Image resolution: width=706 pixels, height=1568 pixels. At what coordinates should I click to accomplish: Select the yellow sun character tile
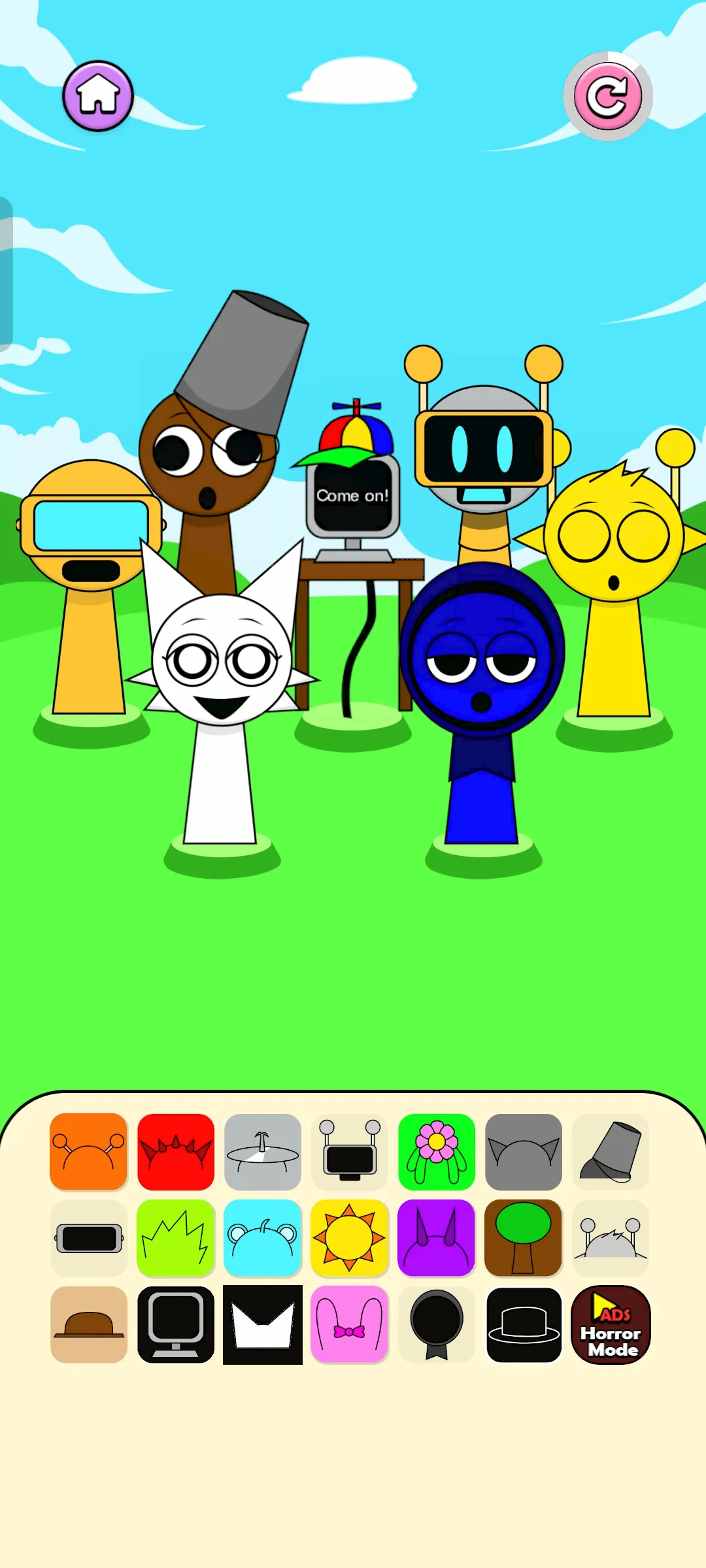(x=350, y=1238)
